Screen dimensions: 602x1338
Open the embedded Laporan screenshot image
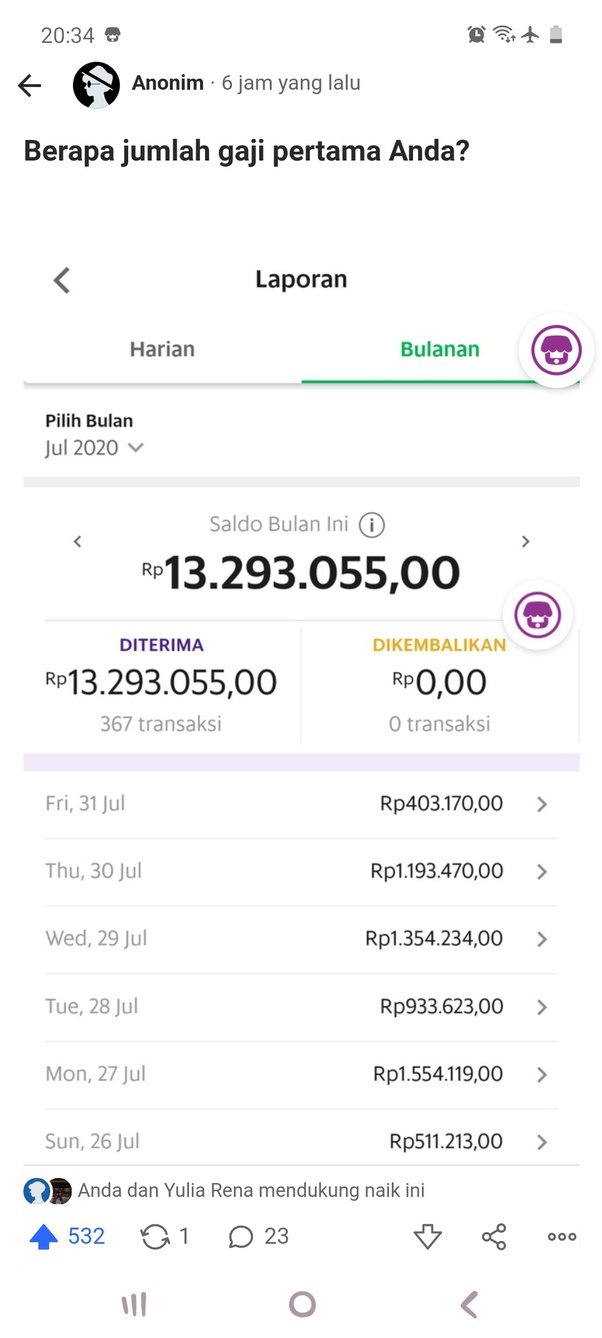[x=301, y=700]
